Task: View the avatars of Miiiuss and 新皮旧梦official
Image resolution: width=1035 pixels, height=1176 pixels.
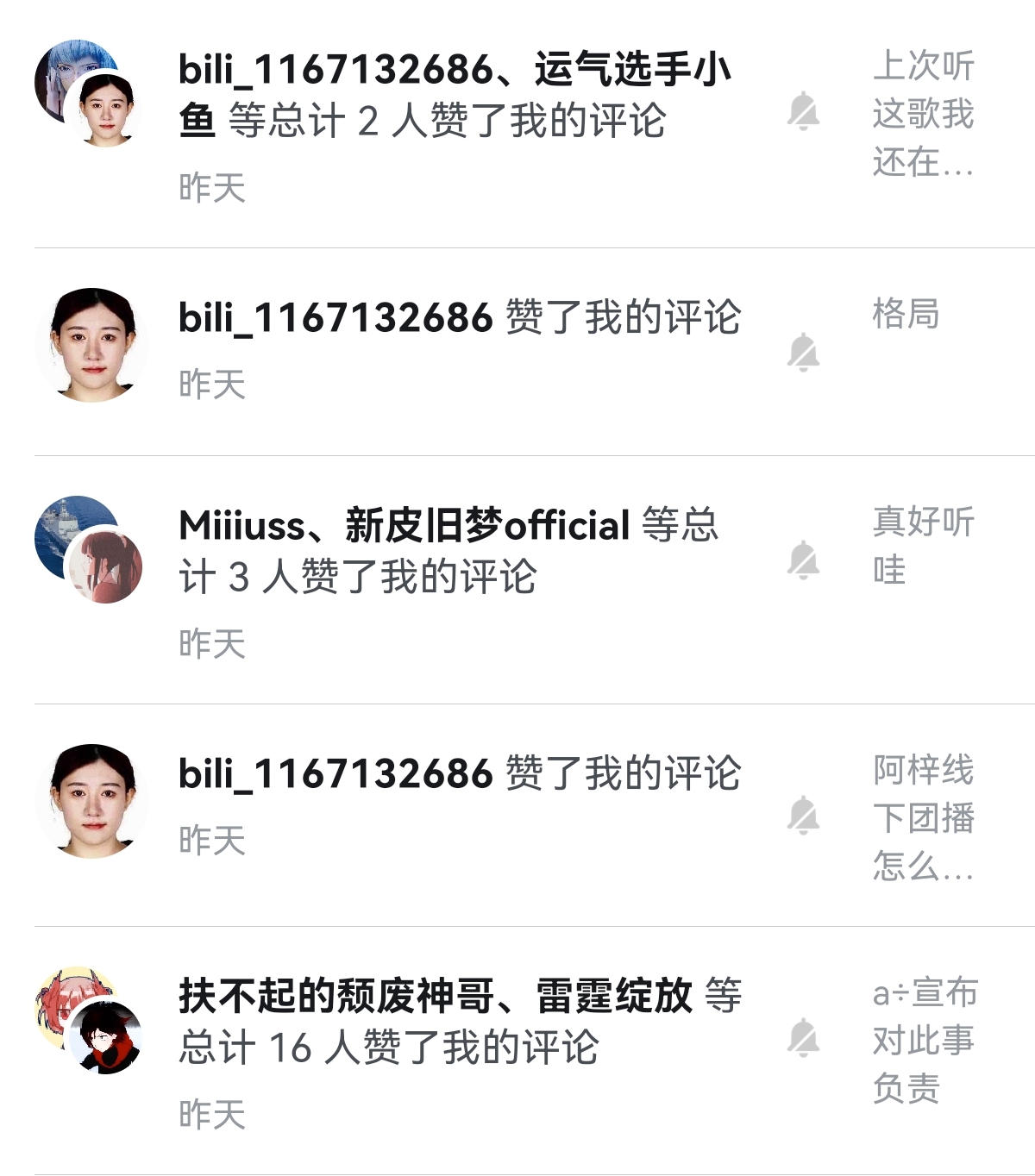Action: (89, 549)
